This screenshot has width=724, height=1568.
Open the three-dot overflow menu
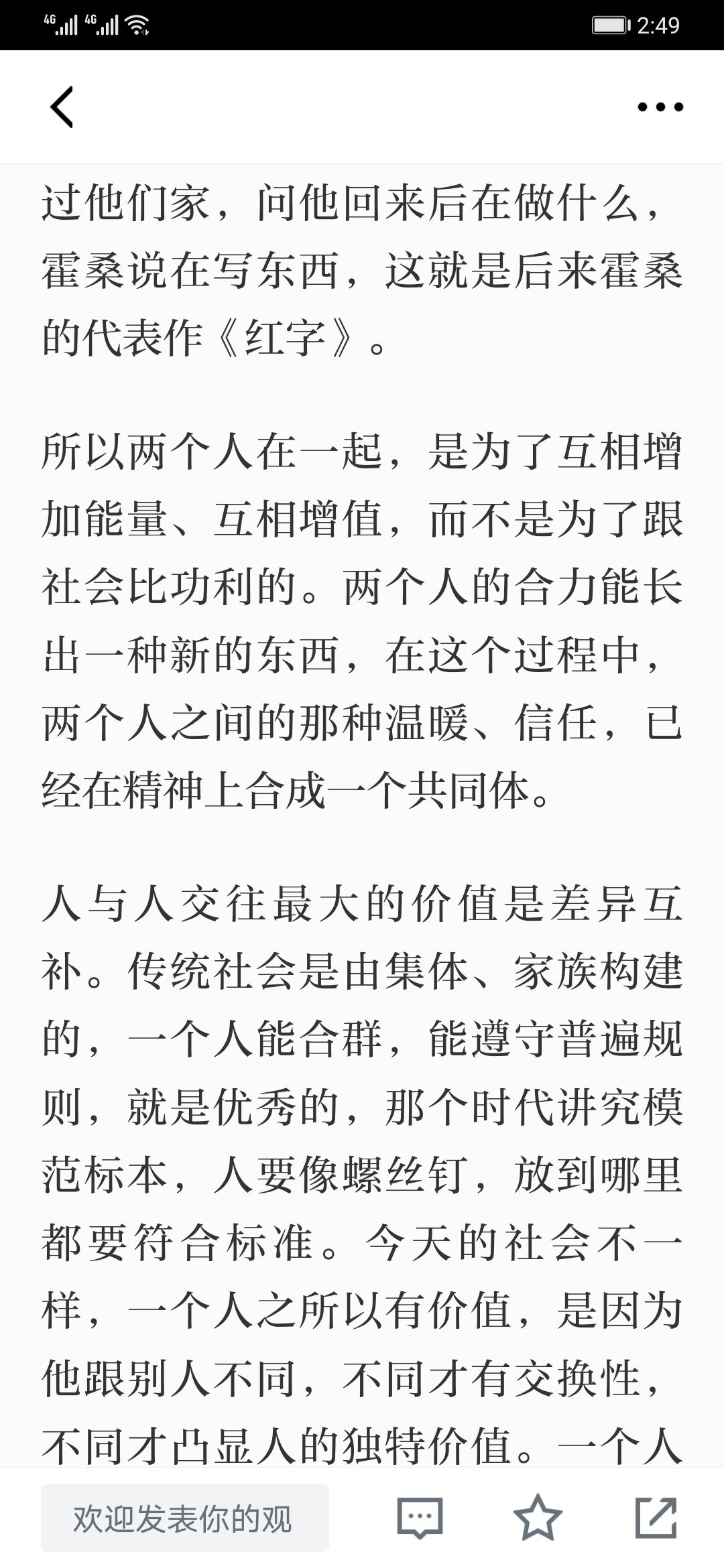[x=660, y=107]
